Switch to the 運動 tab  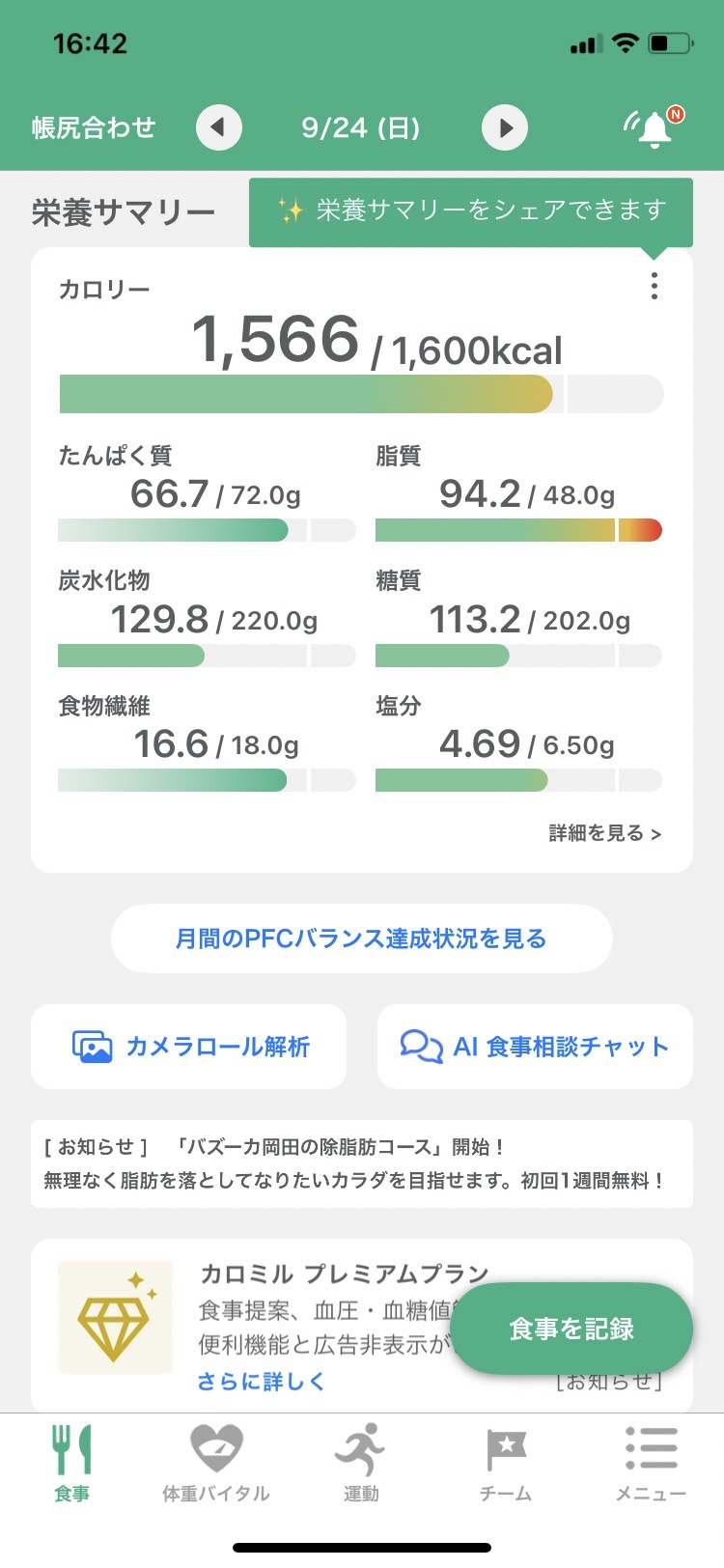coord(361,1462)
